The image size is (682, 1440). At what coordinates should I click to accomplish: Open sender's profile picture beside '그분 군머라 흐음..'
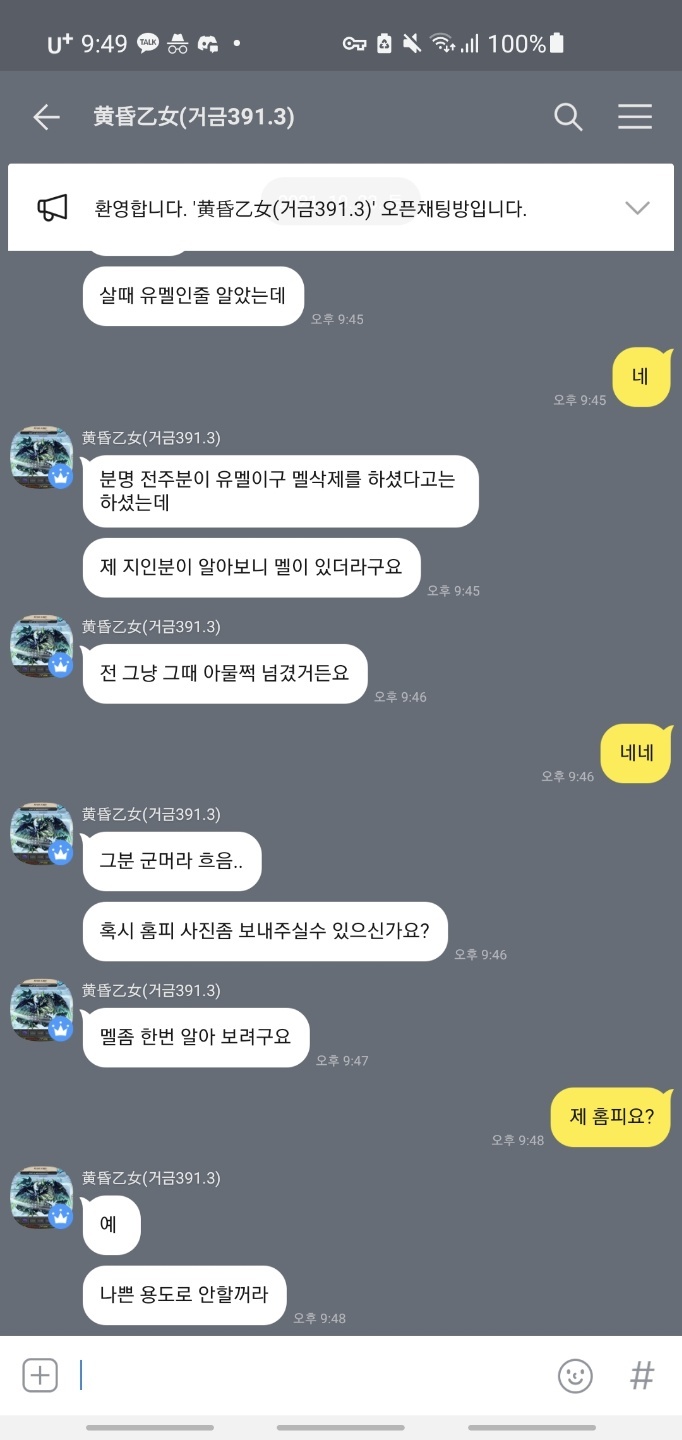tap(41, 833)
